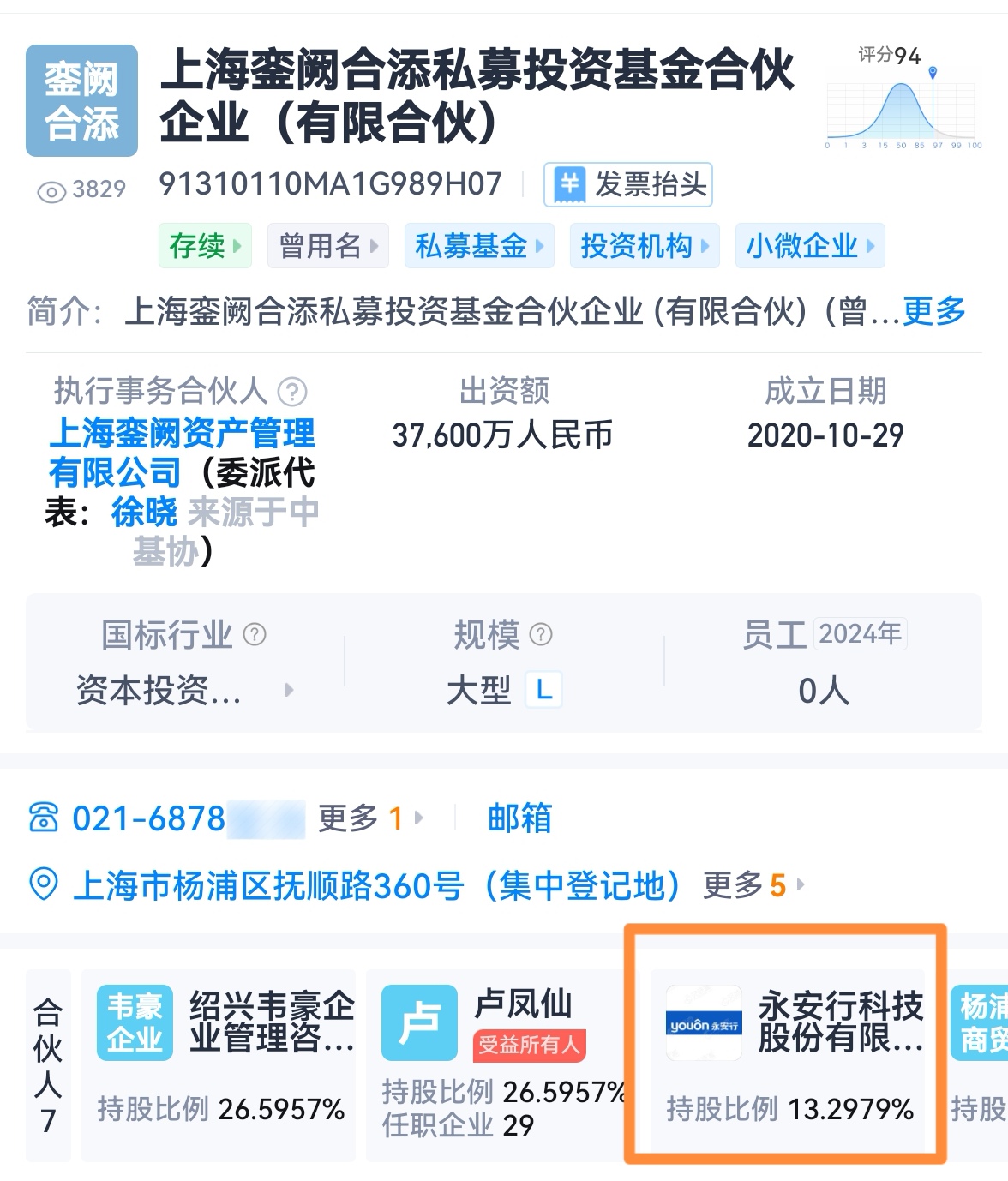
Task: Tap the 存续 status chip
Action: click(205, 246)
